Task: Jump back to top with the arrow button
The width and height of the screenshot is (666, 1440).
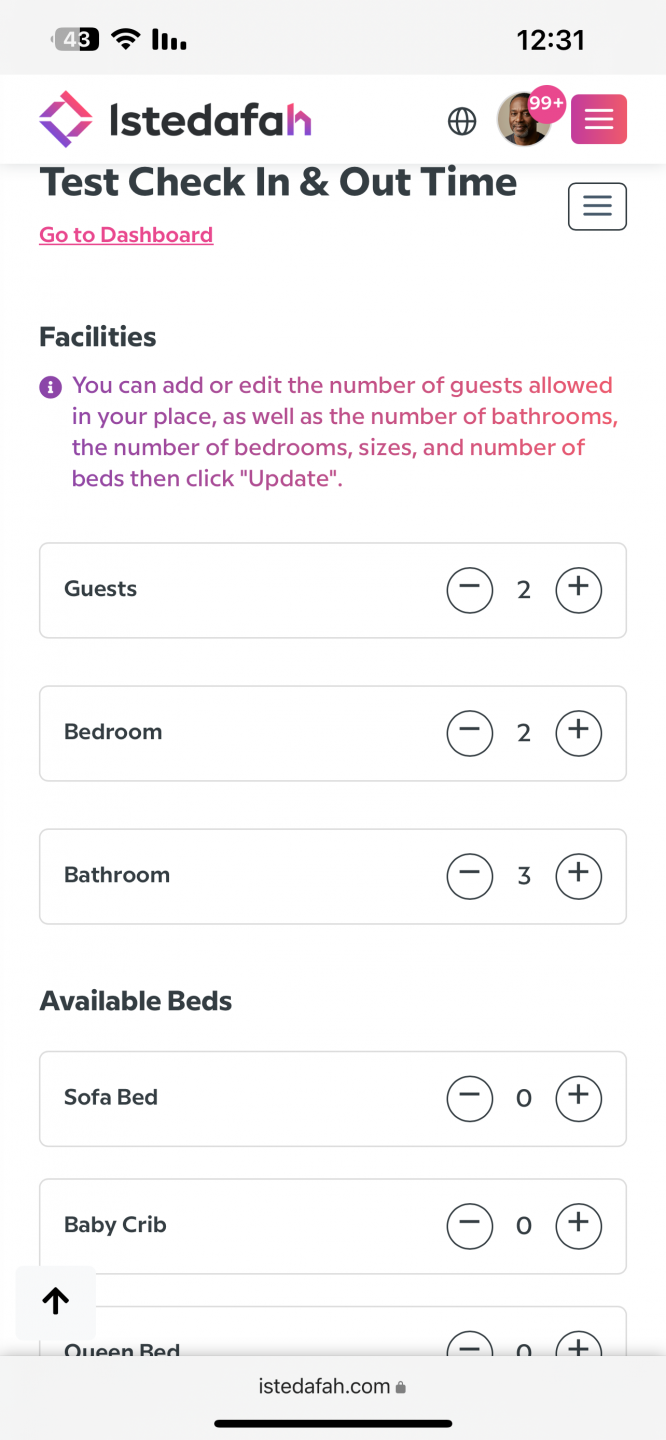Action: tap(56, 1300)
